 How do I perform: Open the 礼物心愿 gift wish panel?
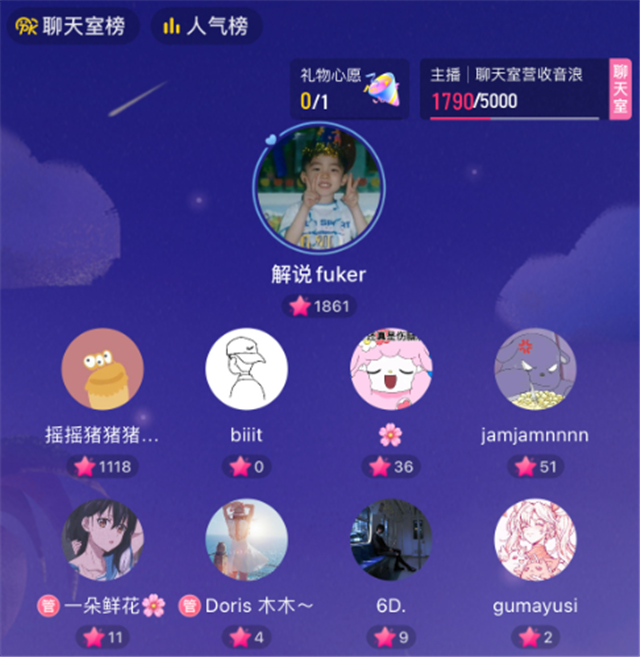pyautogui.click(x=349, y=89)
